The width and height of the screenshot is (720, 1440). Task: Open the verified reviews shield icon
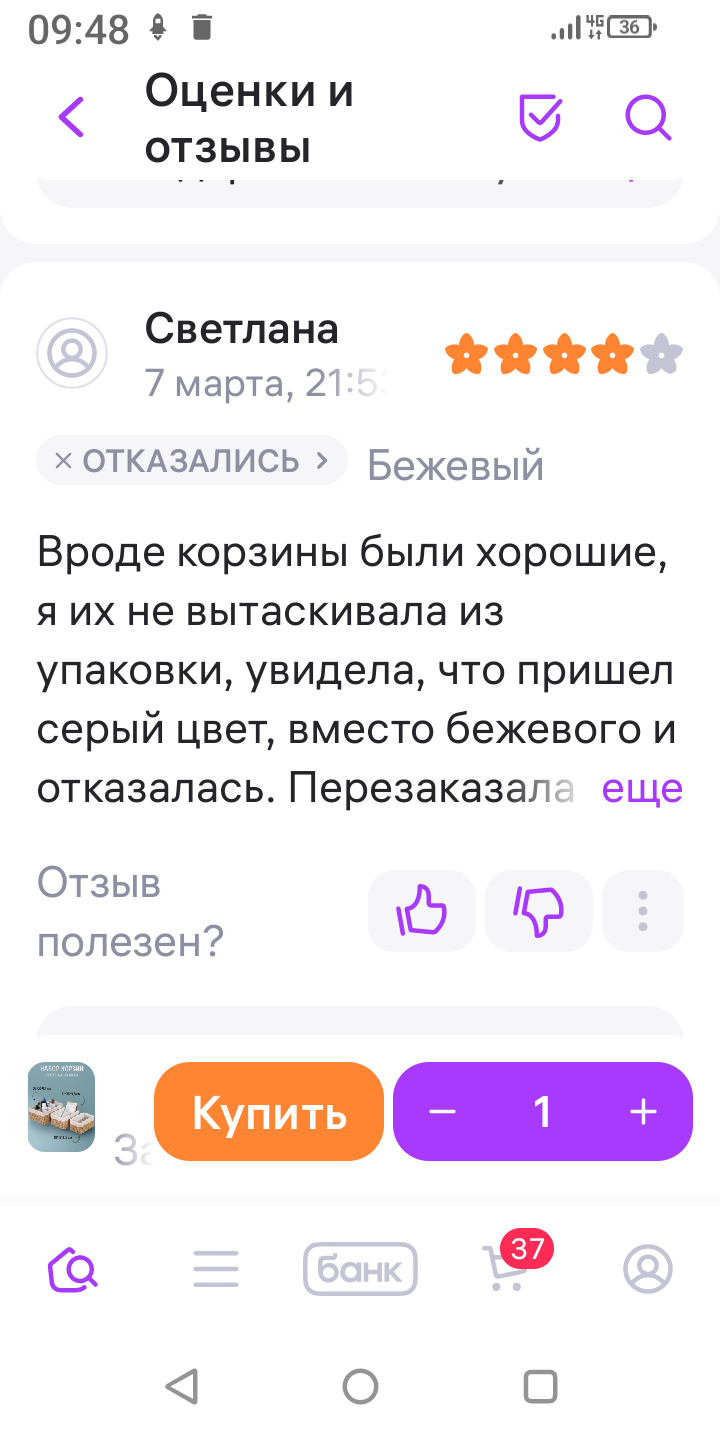(x=540, y=118)
